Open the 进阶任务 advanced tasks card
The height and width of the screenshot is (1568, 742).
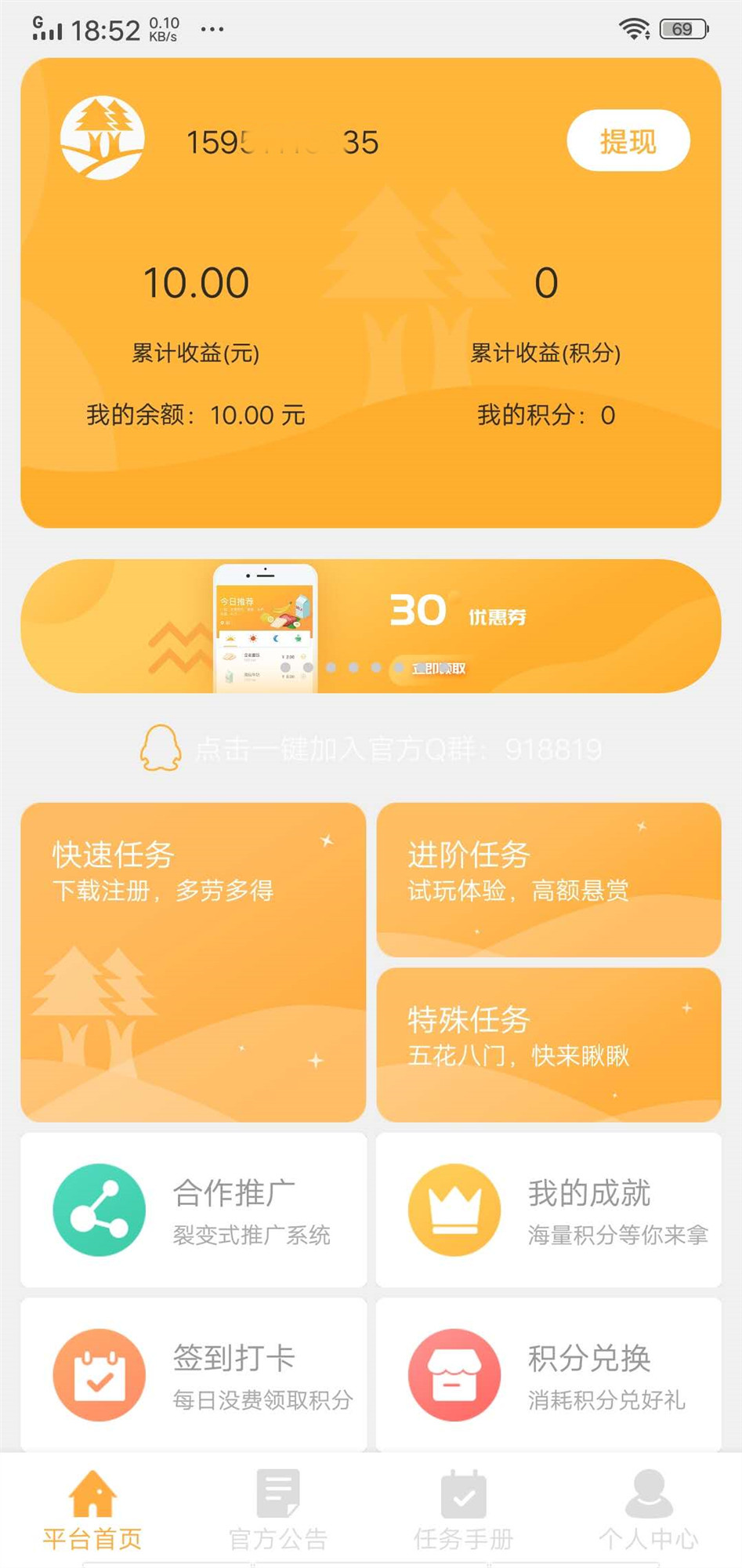tap(548, 880)
